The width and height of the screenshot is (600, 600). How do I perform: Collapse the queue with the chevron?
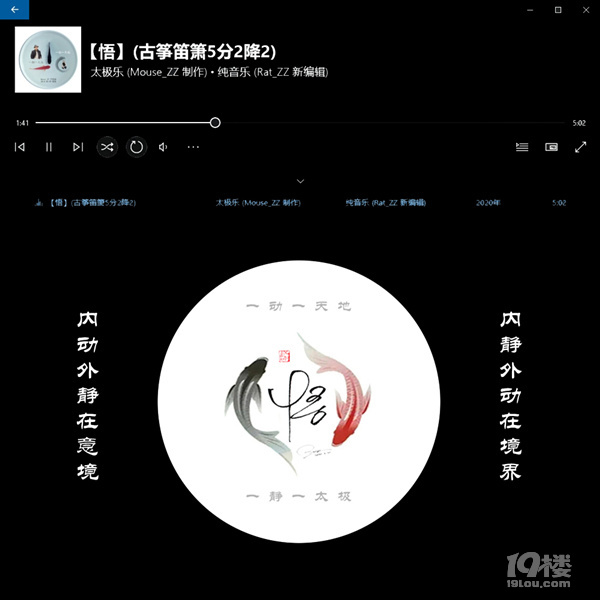[300, 181]
